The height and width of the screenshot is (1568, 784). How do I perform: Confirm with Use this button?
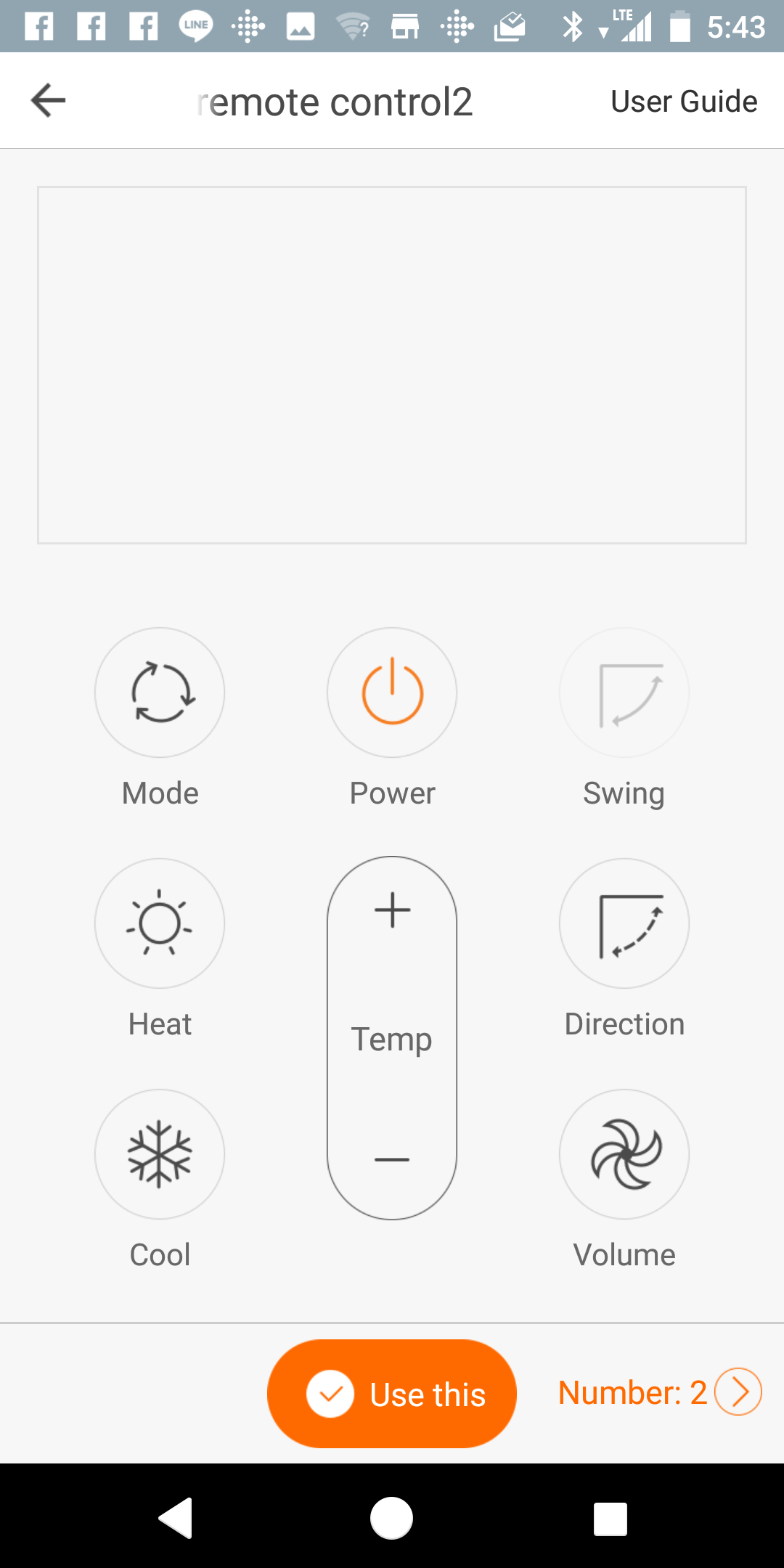point(392,1394)
